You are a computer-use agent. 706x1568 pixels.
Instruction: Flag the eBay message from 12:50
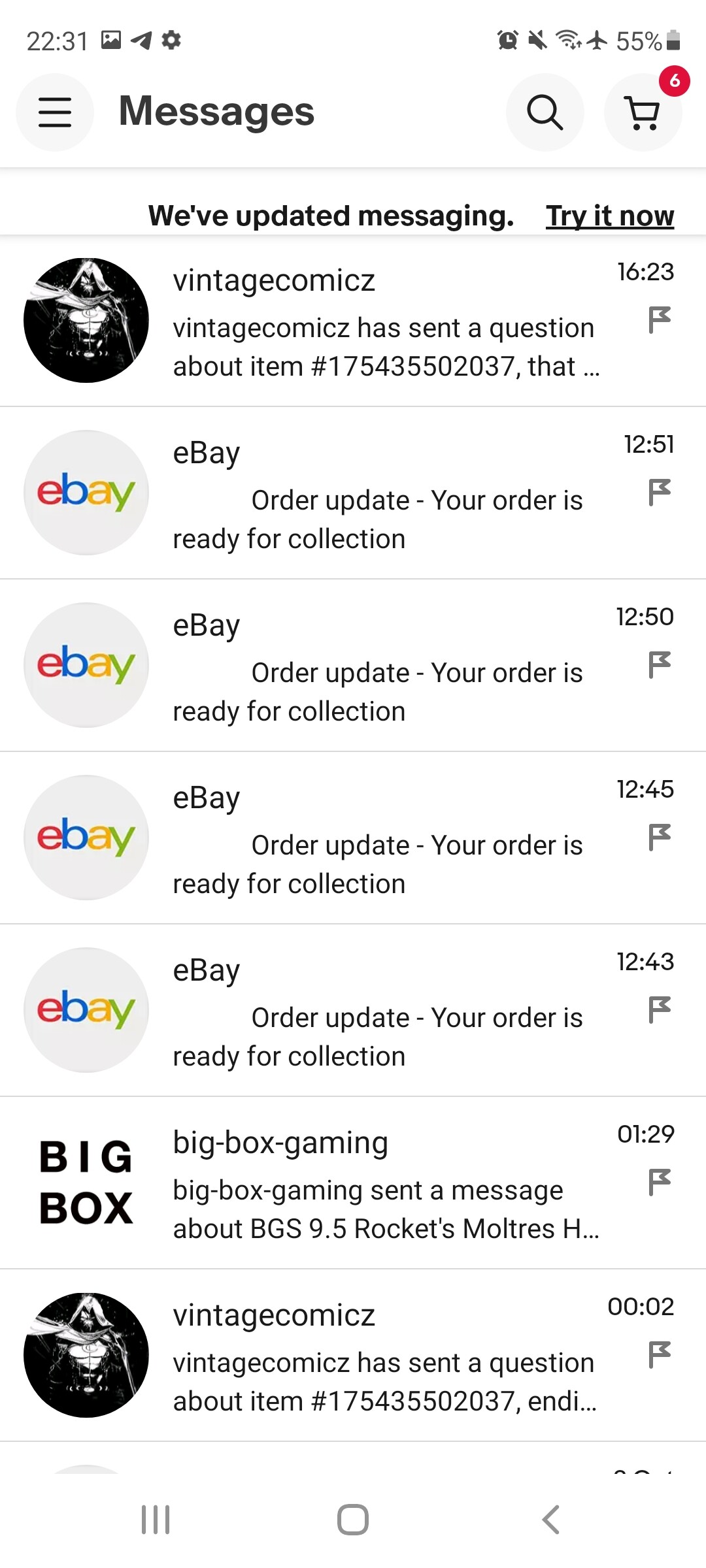[x=659, y=665]
